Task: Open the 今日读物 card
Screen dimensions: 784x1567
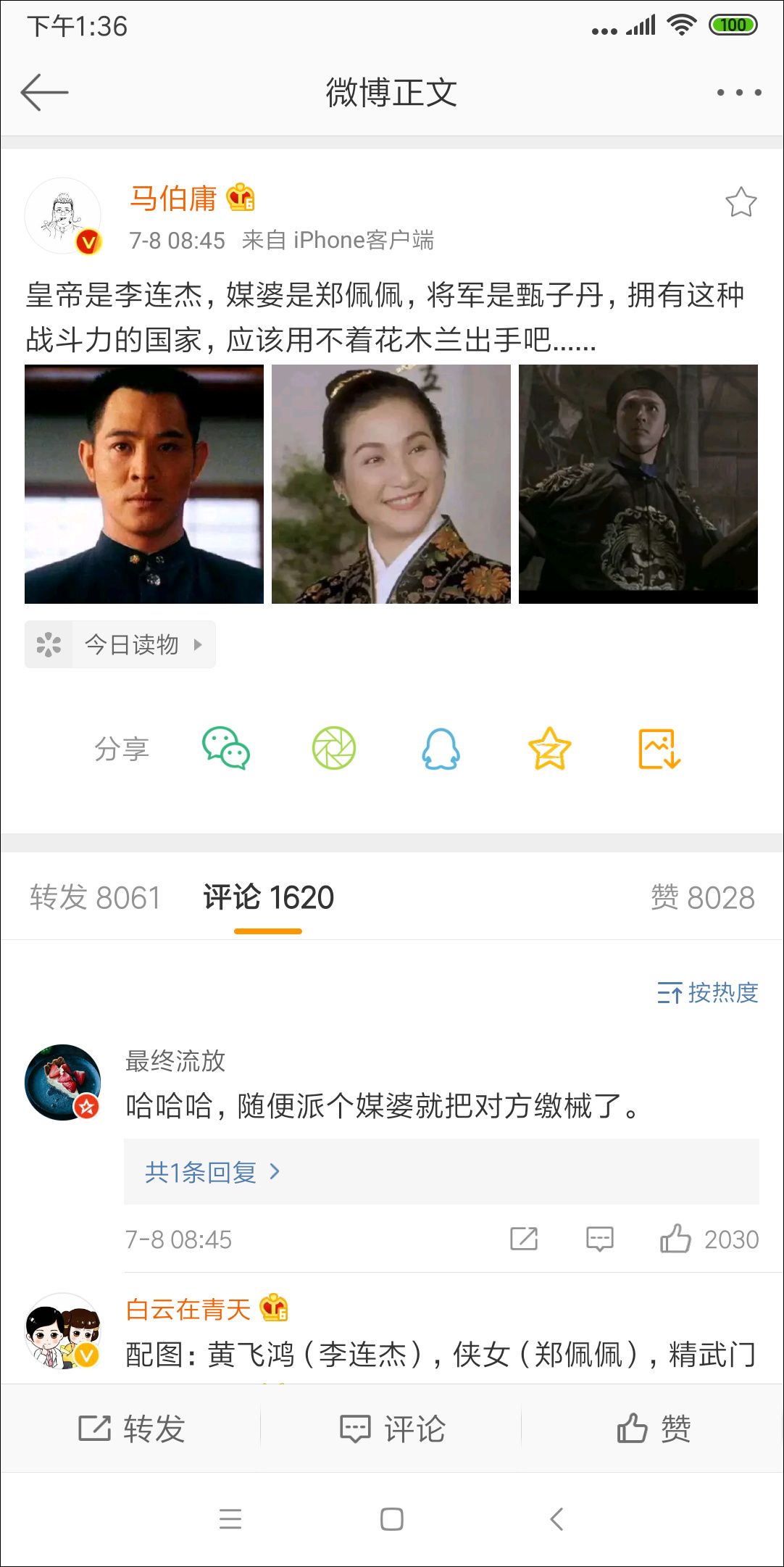Action: point(120,644)
